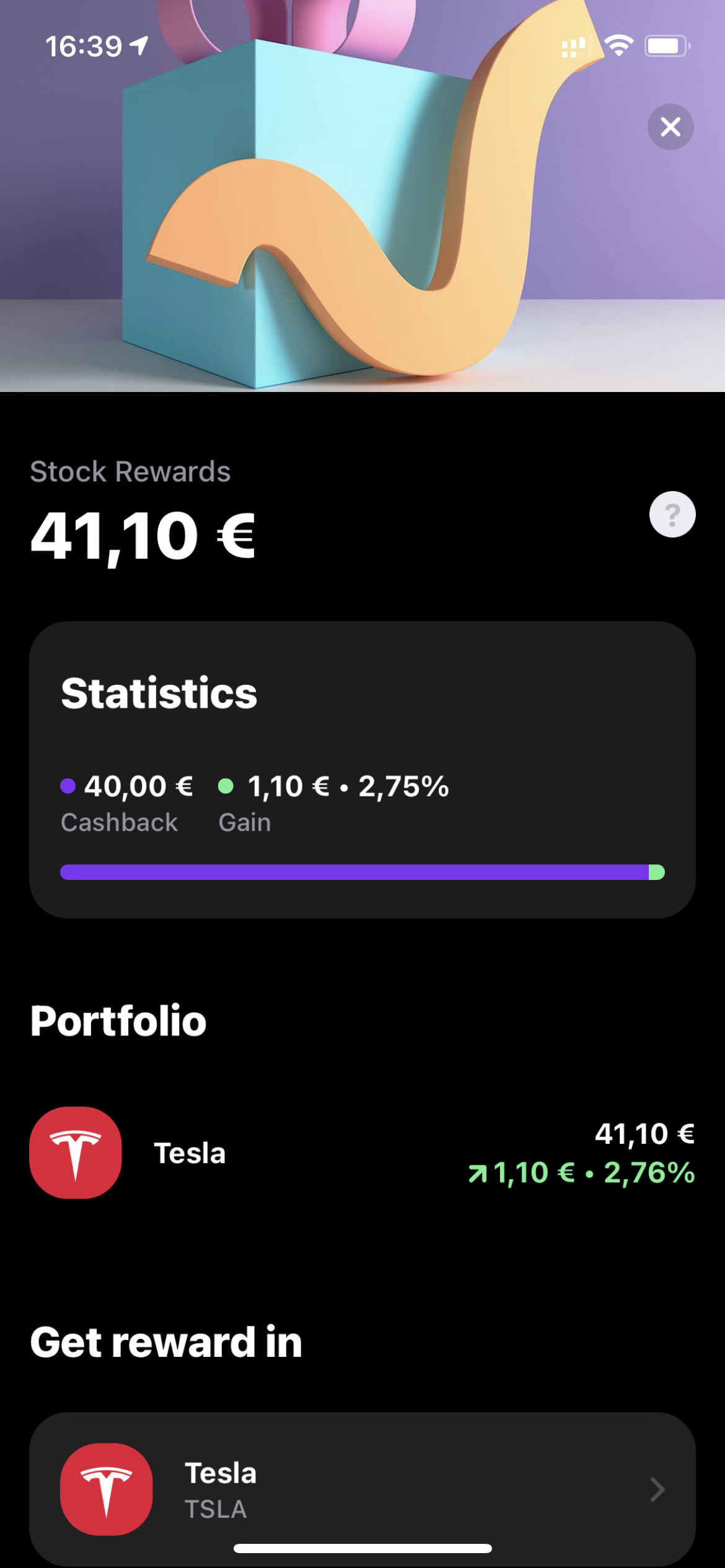This screenshot has width=725, height=1568.
Task: Select Tesla TSLA as reward stock
Action: coord(362,1489)
